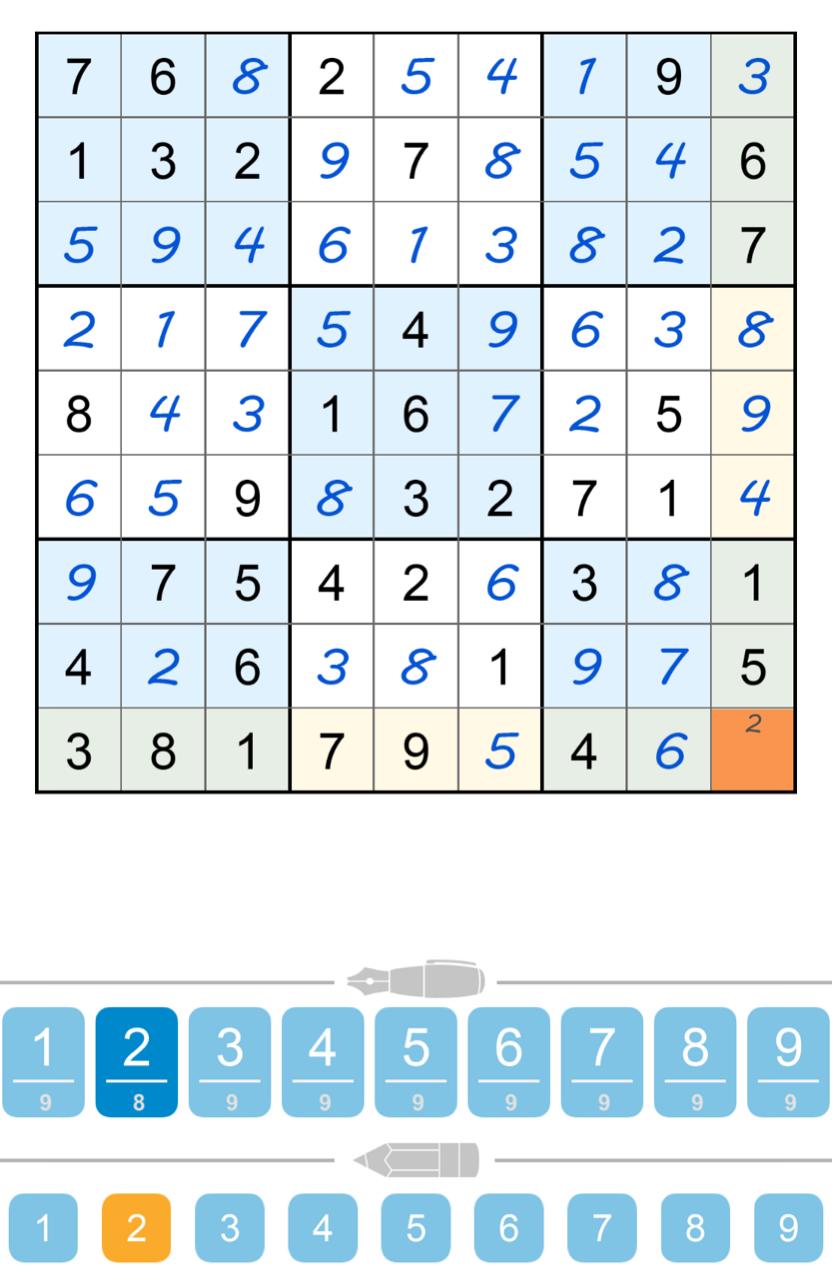Select the cell containing 7 in top-left corner

point(79,75)
